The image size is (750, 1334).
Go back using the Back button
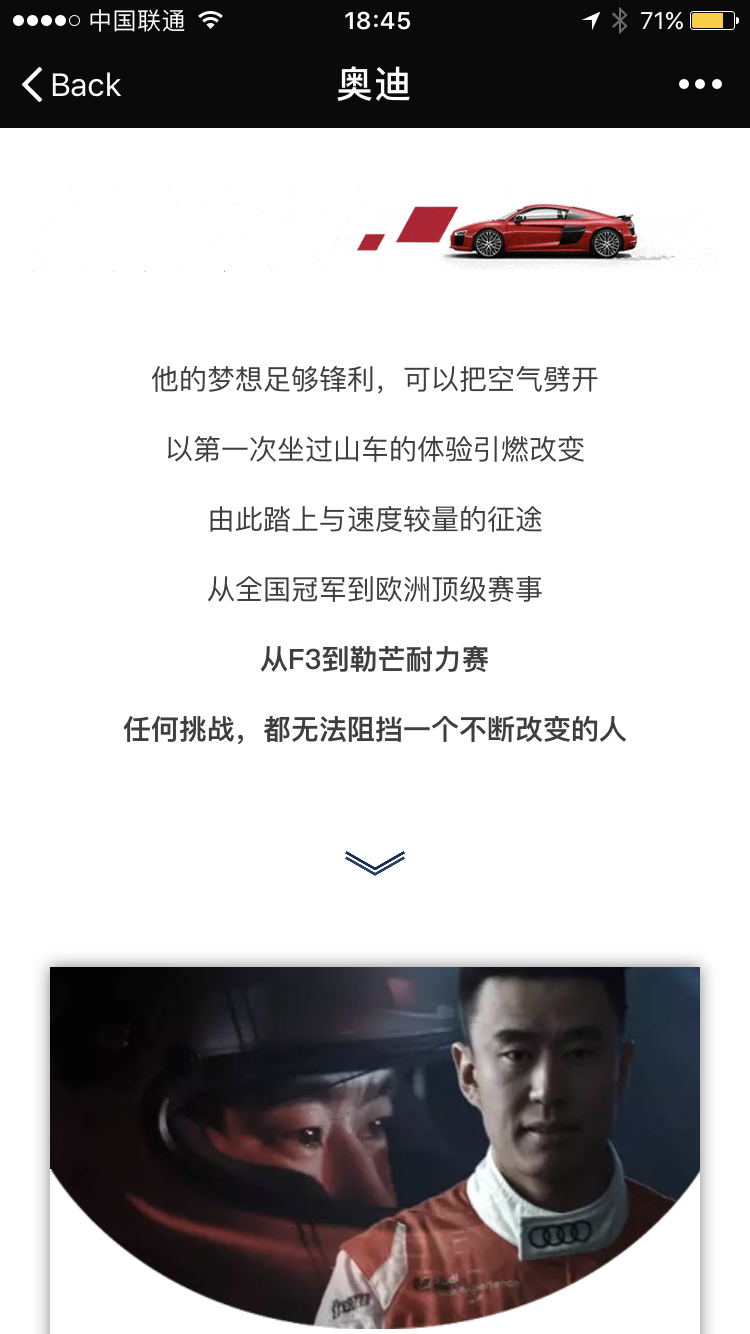coord(71,85)
